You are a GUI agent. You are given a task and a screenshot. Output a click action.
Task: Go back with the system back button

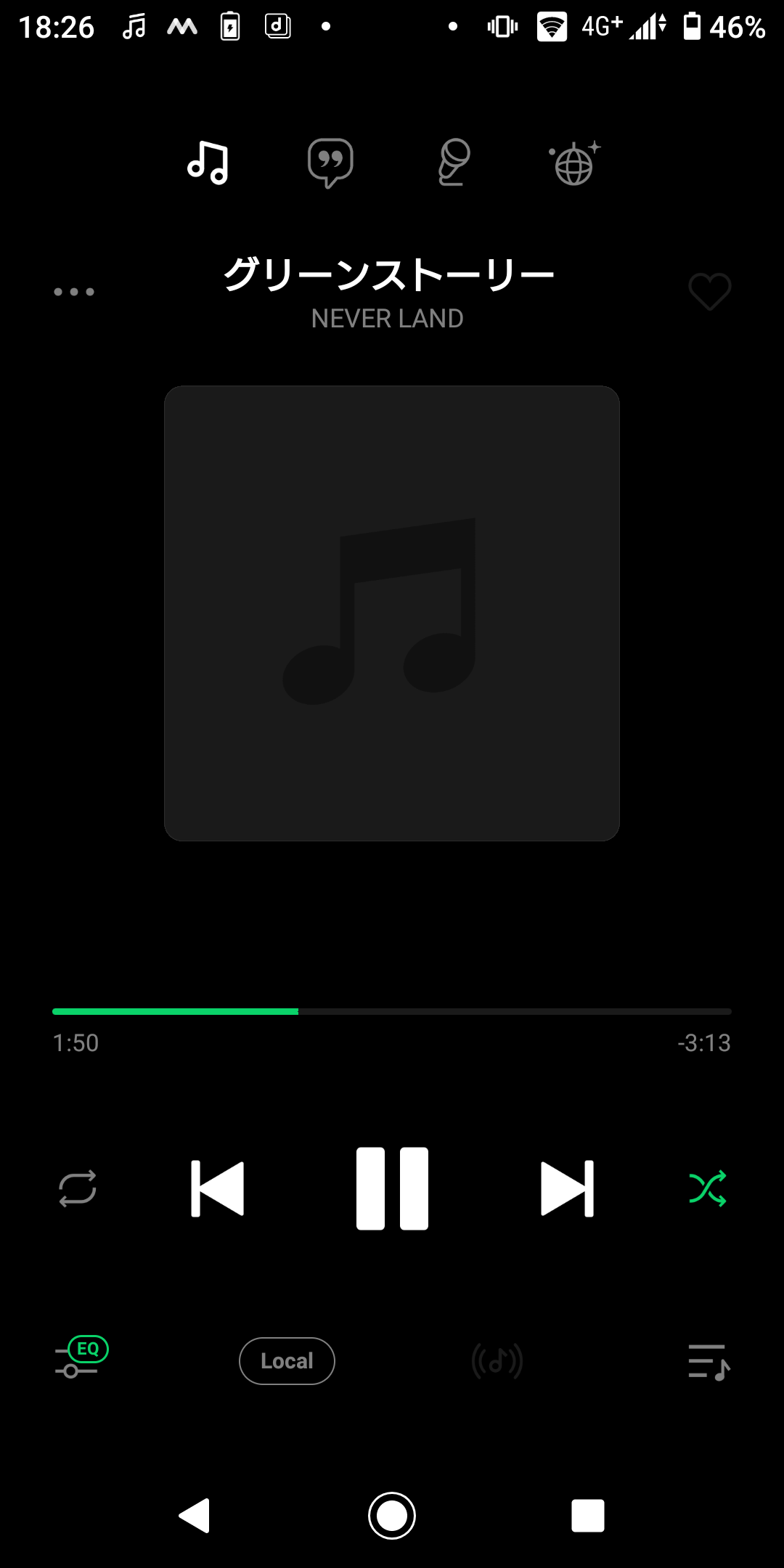point(195,1516)
